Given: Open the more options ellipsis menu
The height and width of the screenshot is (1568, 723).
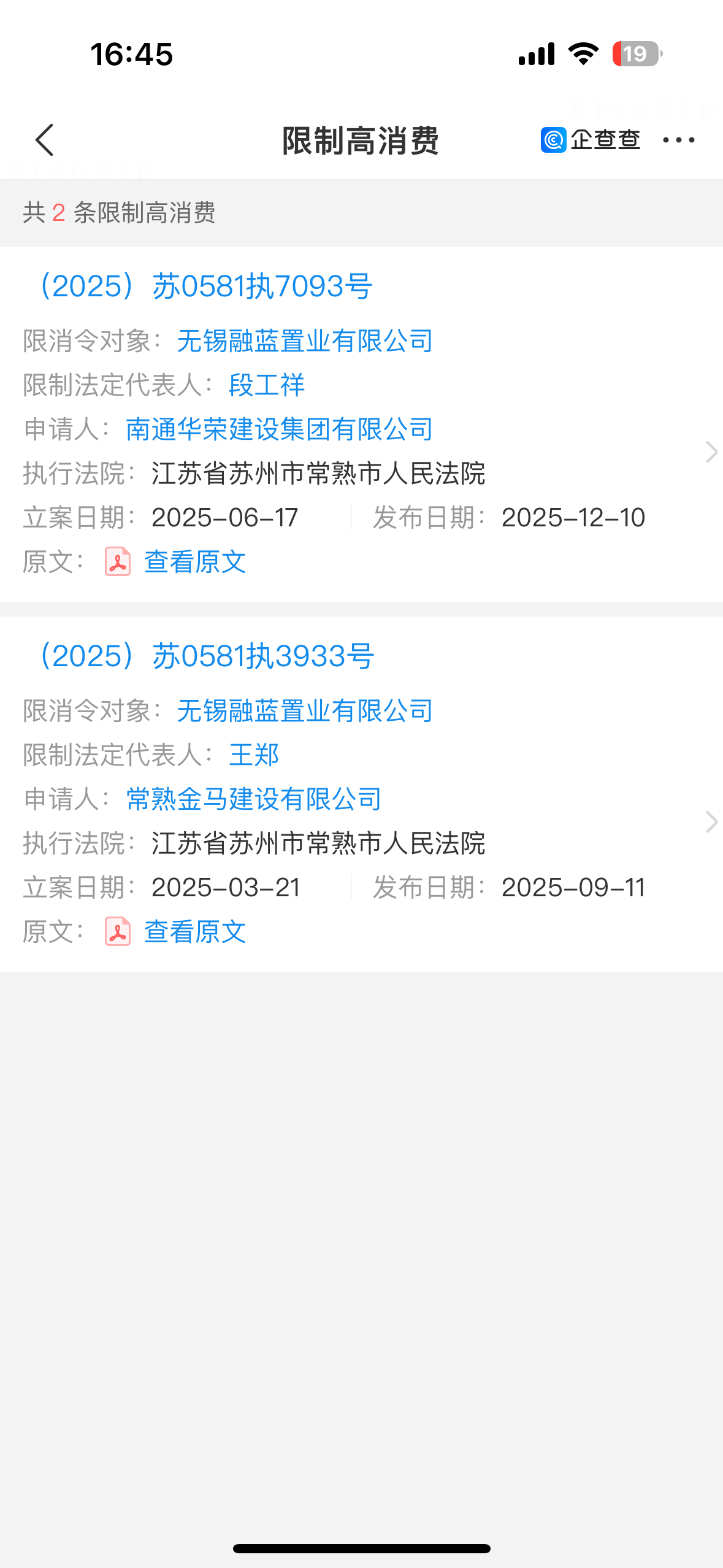Looking at the screenshot, I should (x=679, y=140).
